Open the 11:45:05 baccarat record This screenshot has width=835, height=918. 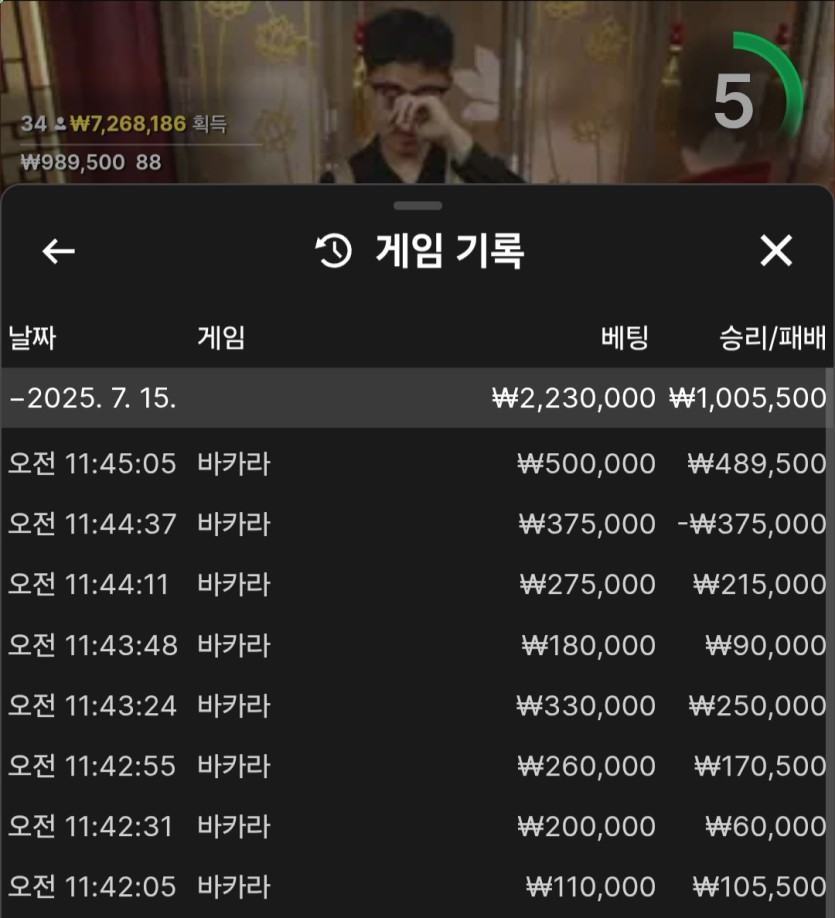417,464
